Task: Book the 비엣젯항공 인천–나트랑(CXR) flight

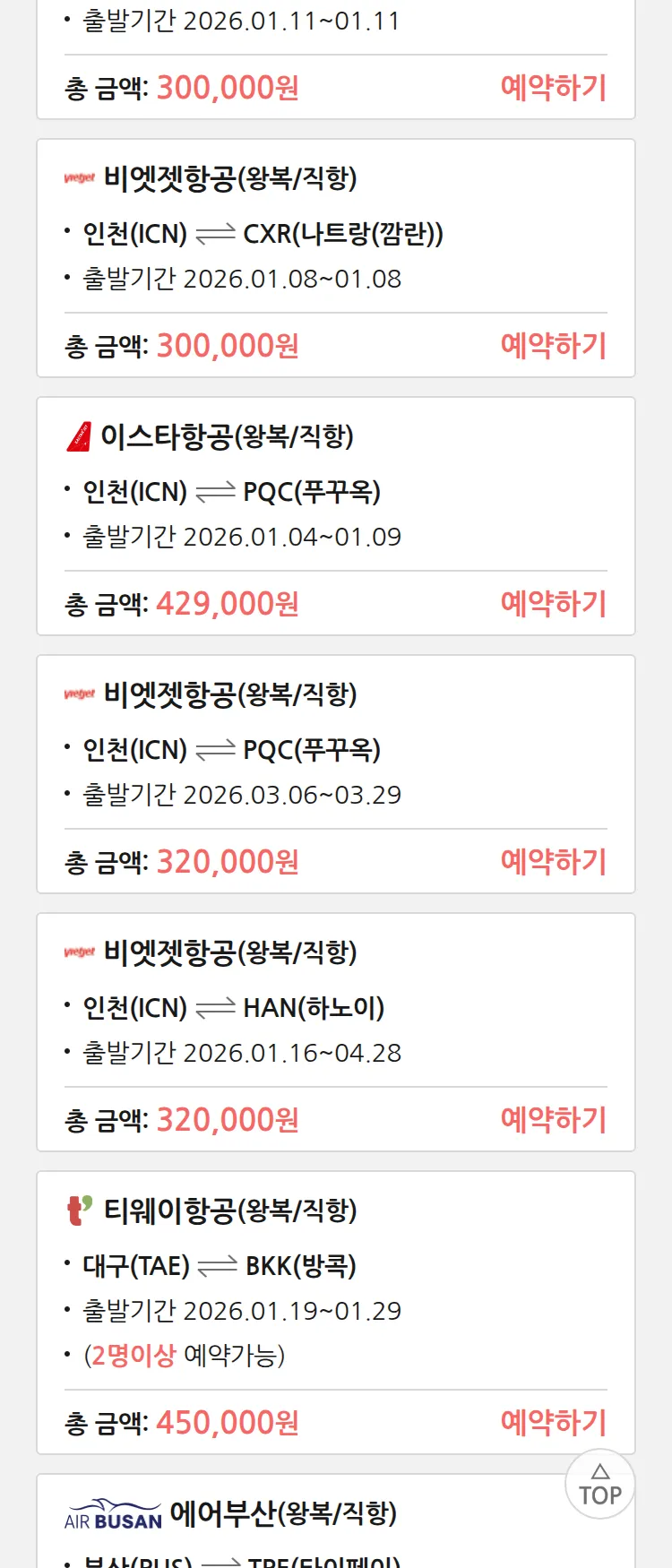Action: click(553, 346)
